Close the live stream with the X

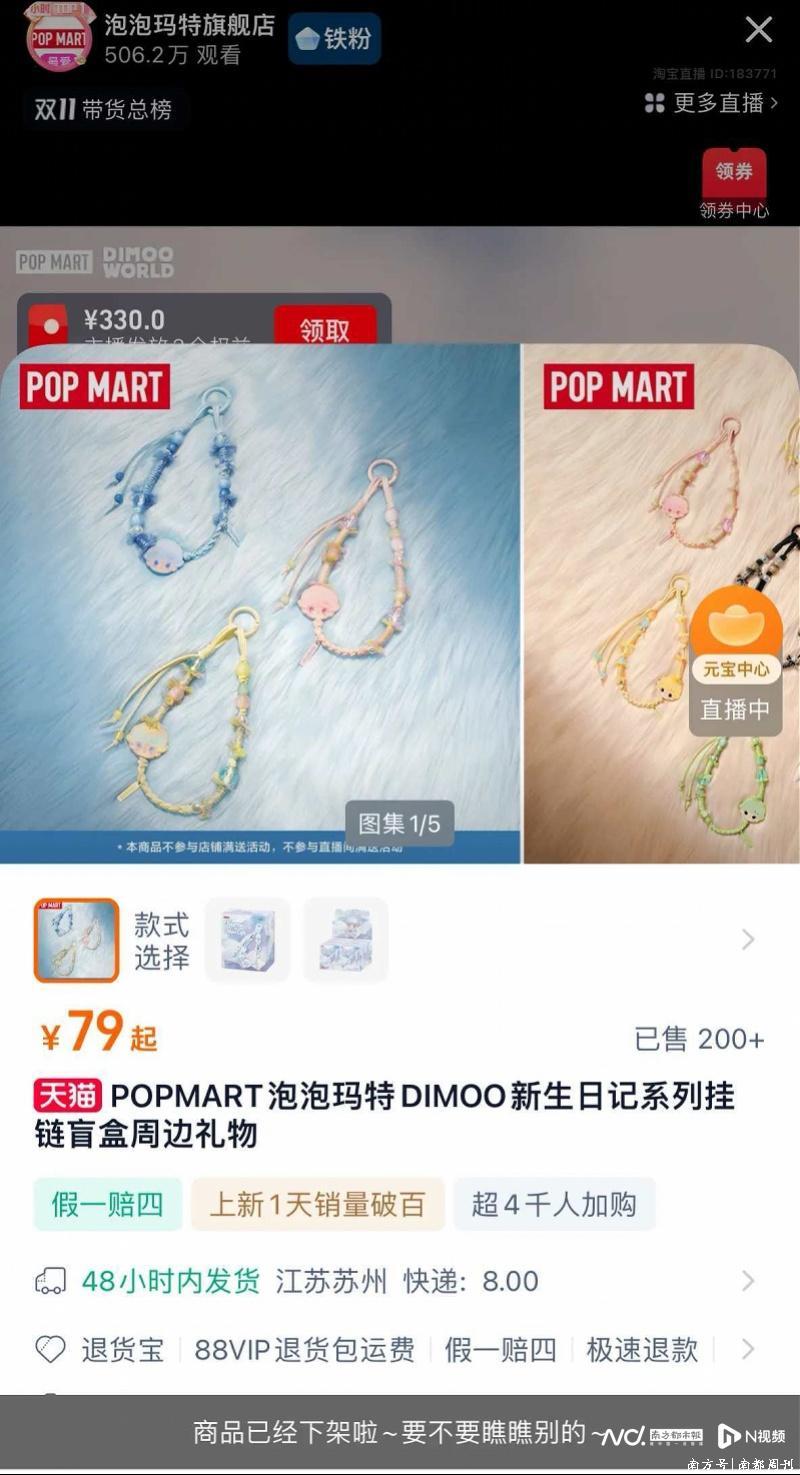click(x=758, y=31)
